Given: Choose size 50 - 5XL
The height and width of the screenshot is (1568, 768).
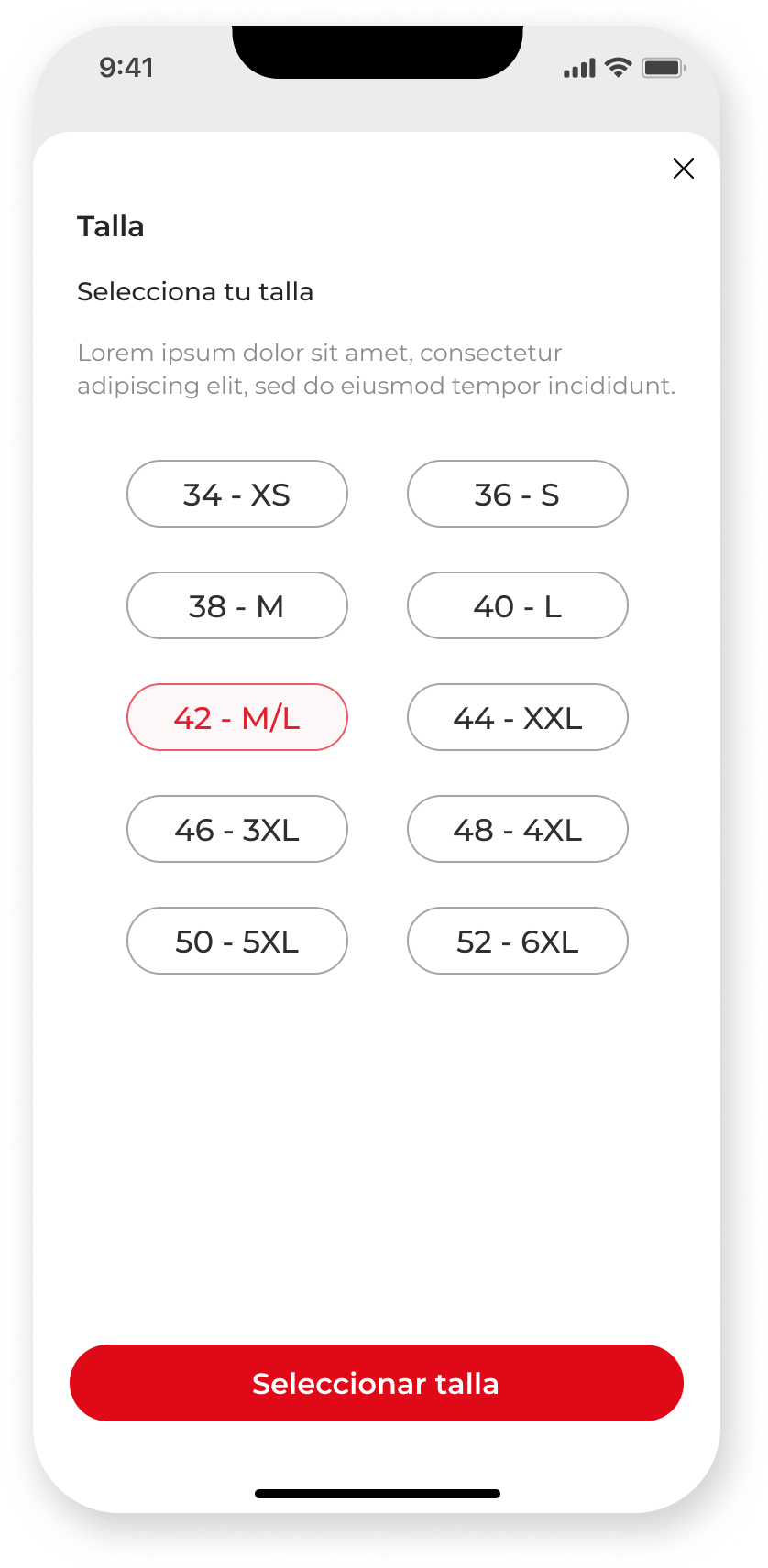Looking at the screenshot, I should point(237,941).
